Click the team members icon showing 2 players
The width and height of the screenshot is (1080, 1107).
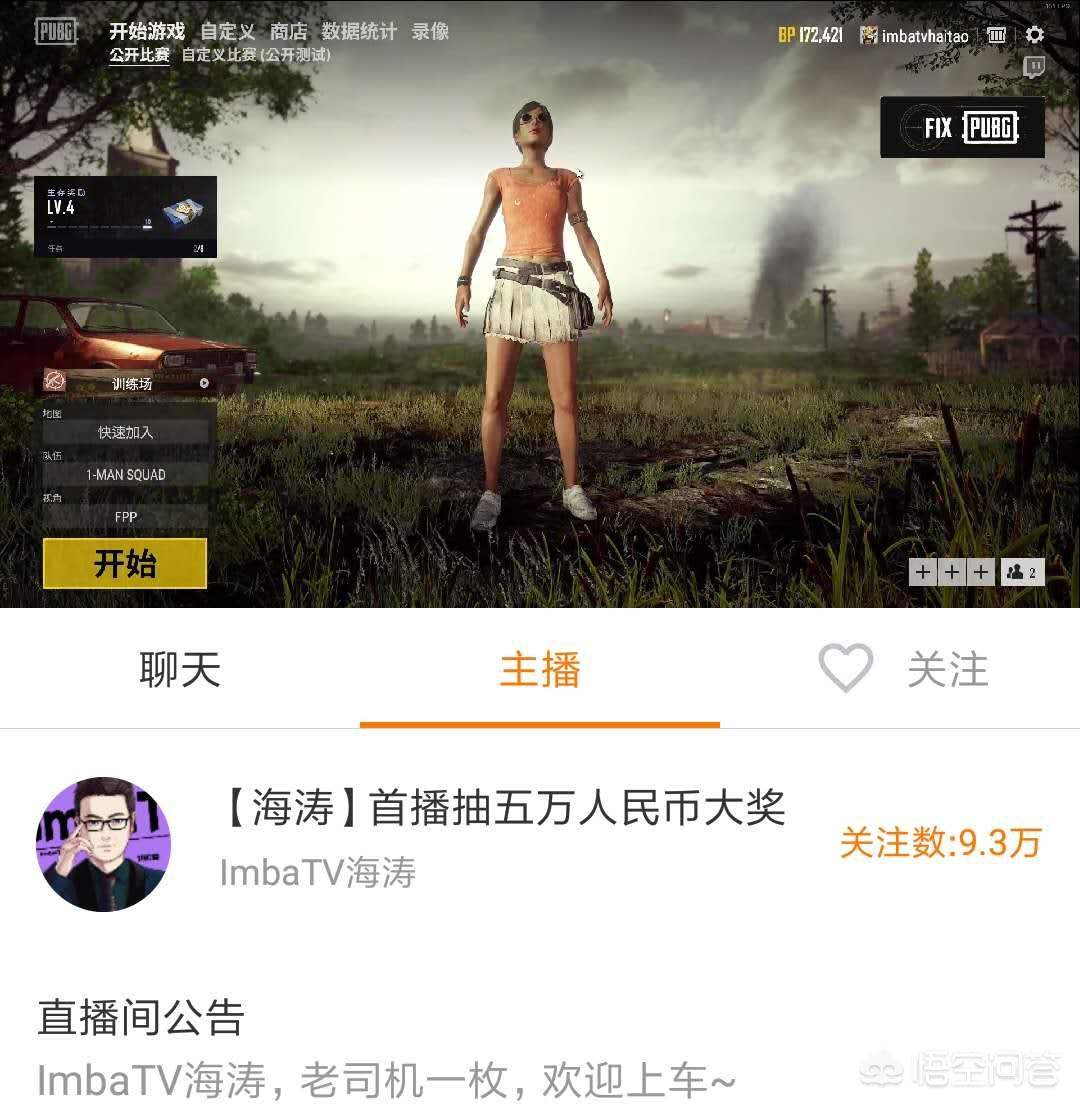[1021, 571]
